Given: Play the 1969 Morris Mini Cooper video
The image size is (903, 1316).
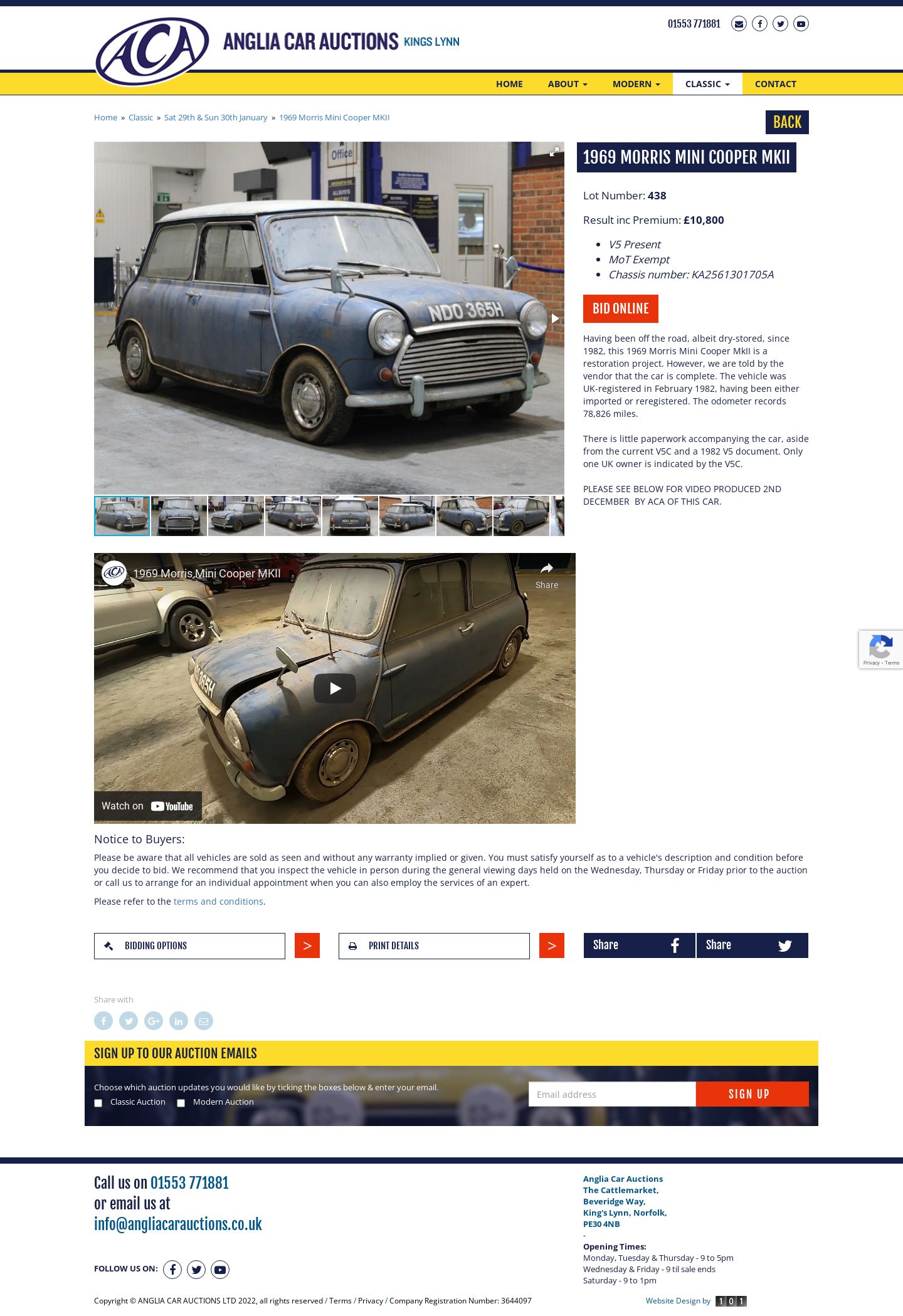Looking at the screenshot, I should point(335,688).
